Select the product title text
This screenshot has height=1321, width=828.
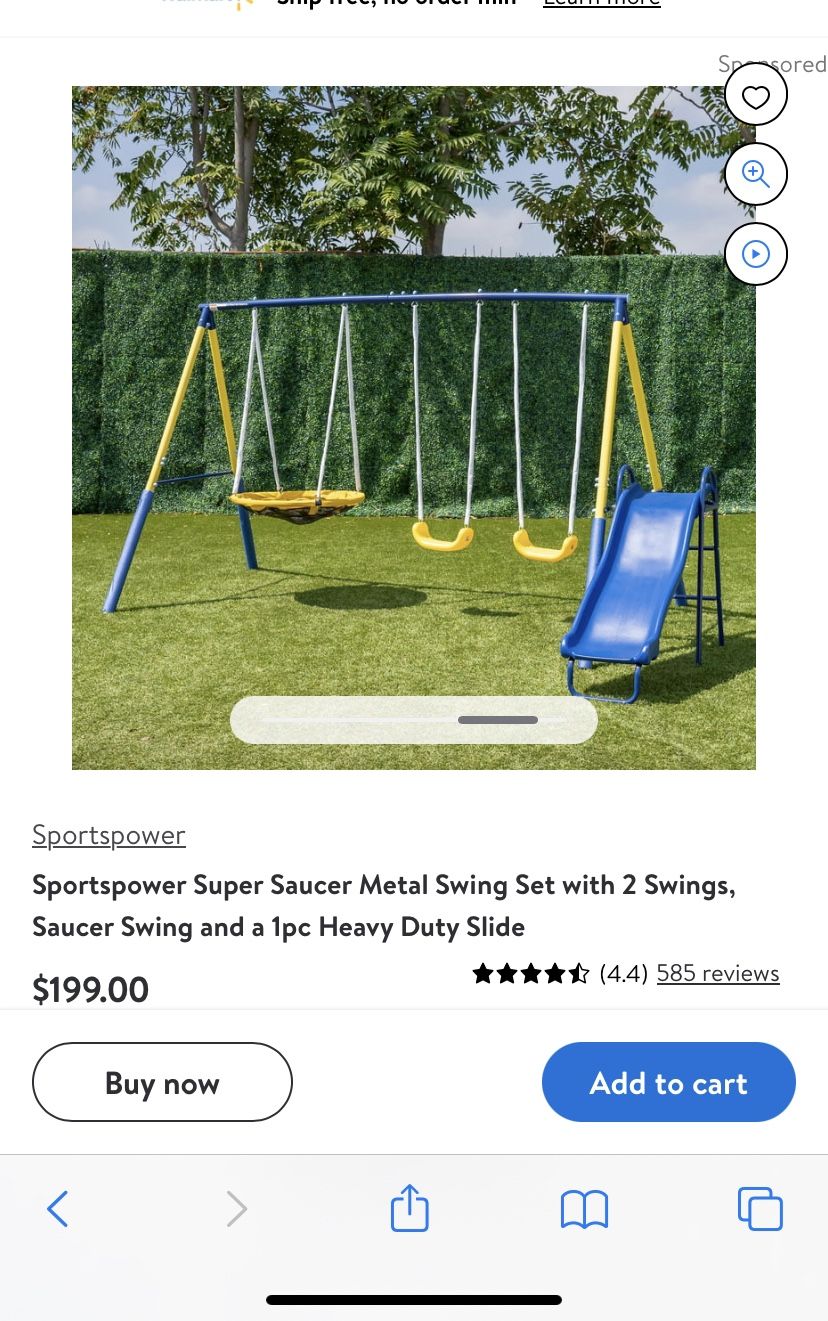click(x=383, y=905)
